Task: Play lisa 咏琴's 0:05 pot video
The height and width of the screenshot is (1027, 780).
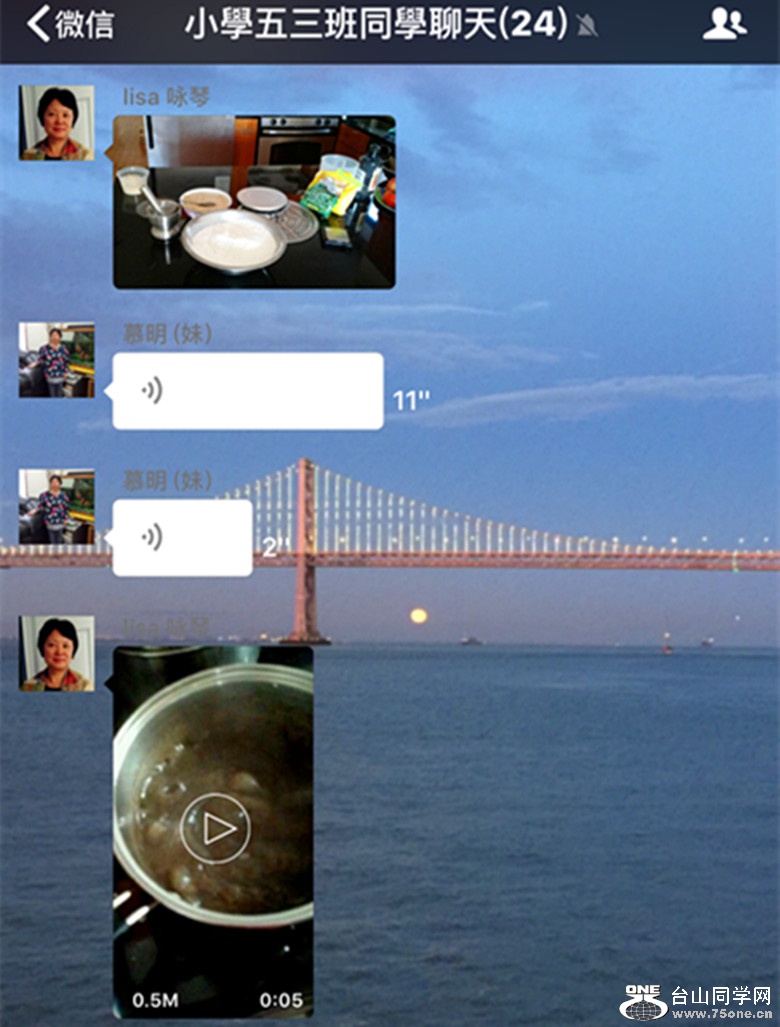Action: click(x=214, y=828)
